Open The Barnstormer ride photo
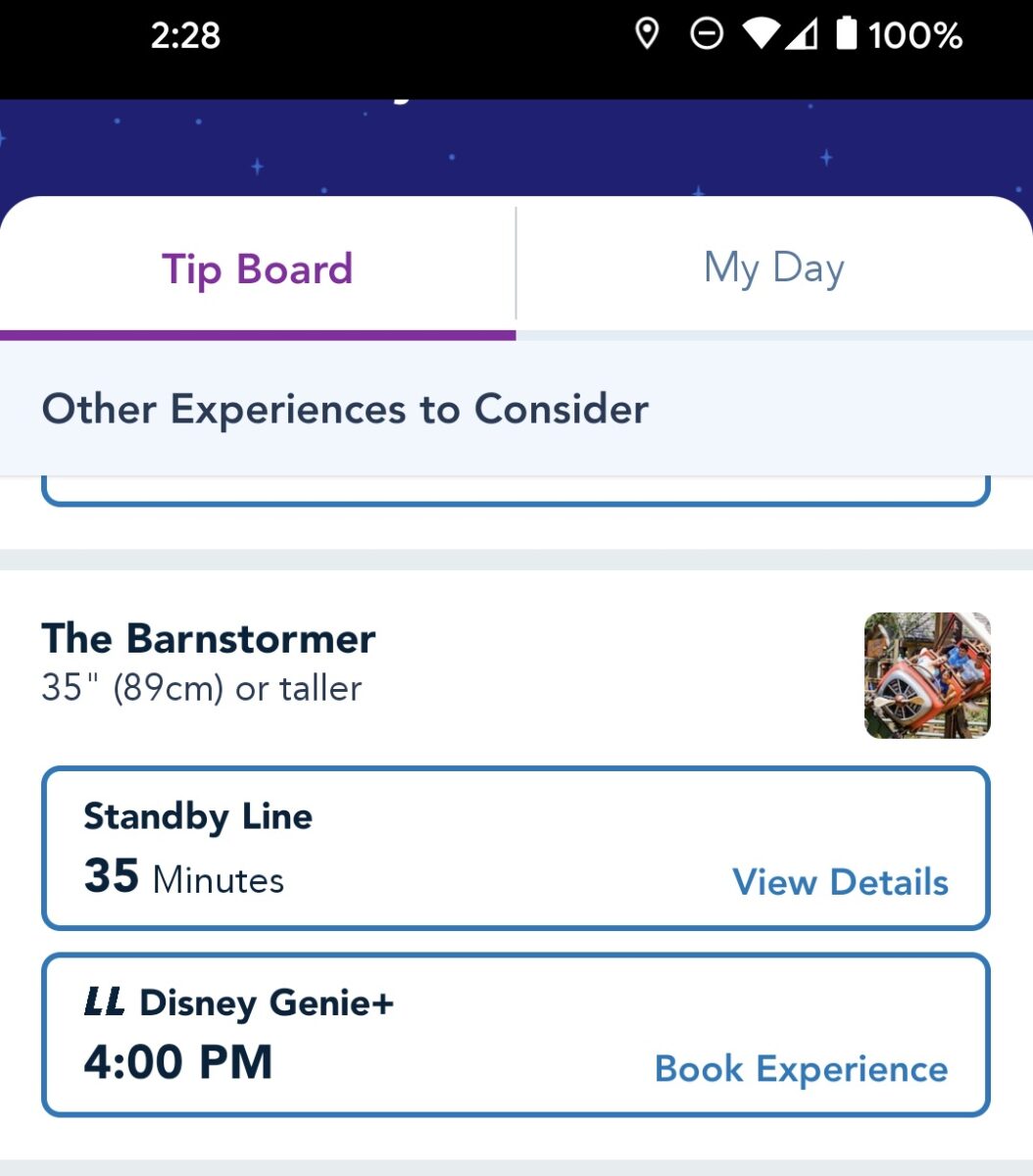 [x=928, y=674]
